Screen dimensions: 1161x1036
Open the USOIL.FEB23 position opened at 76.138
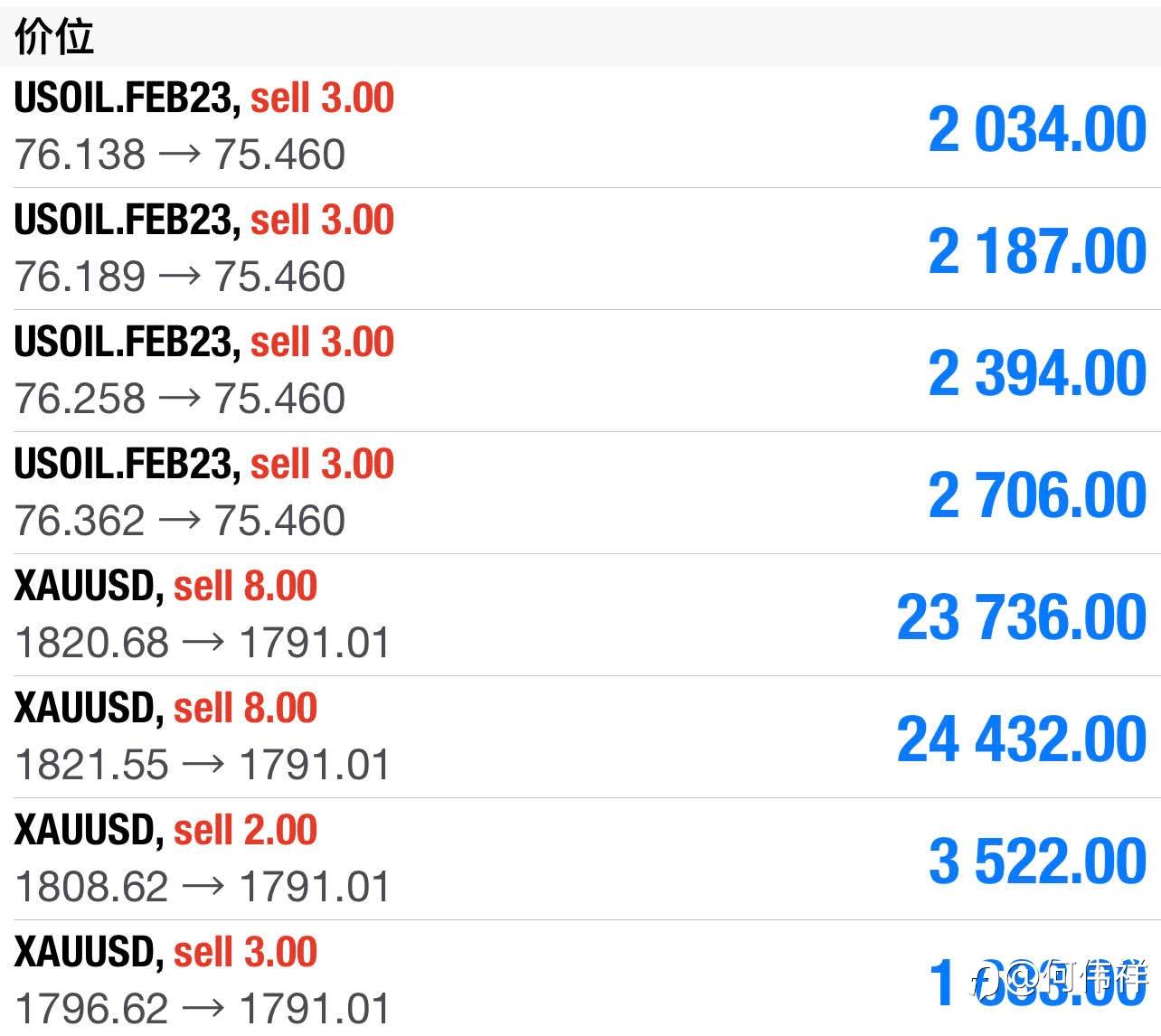580,127
